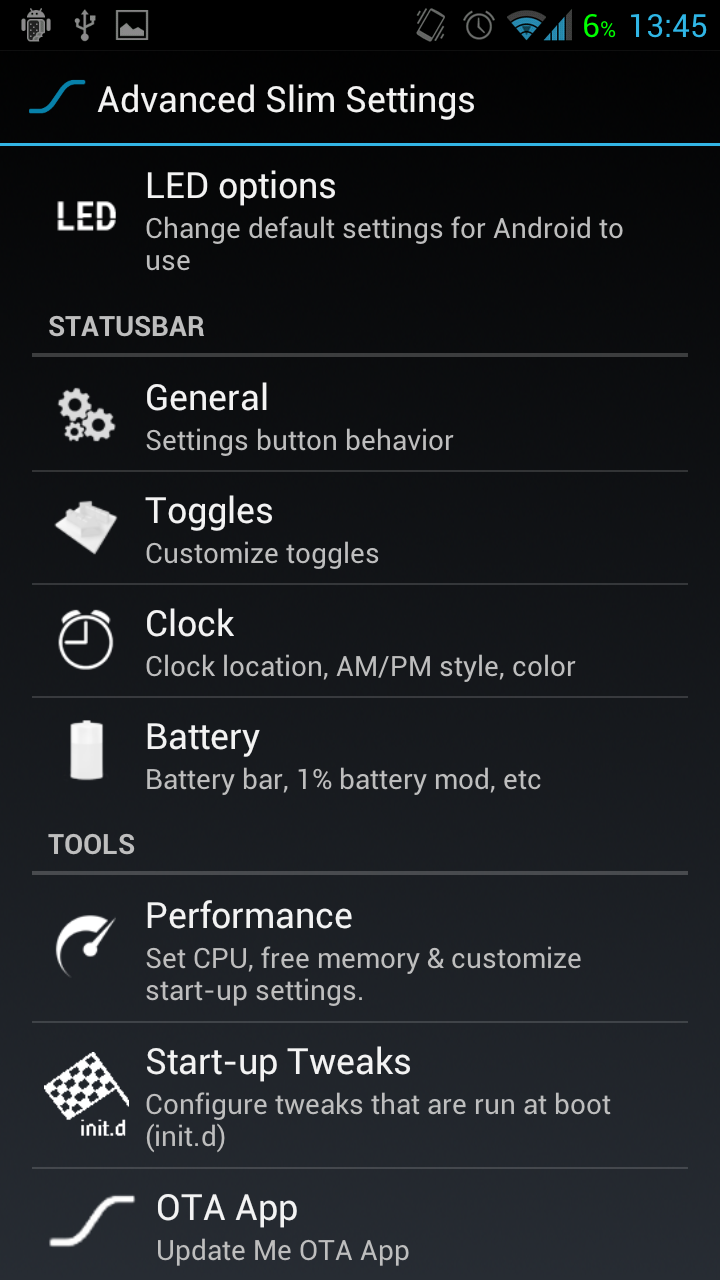Open Performance settings
Viewport: 720px width, 1280px height.
[x=360, y=950]
